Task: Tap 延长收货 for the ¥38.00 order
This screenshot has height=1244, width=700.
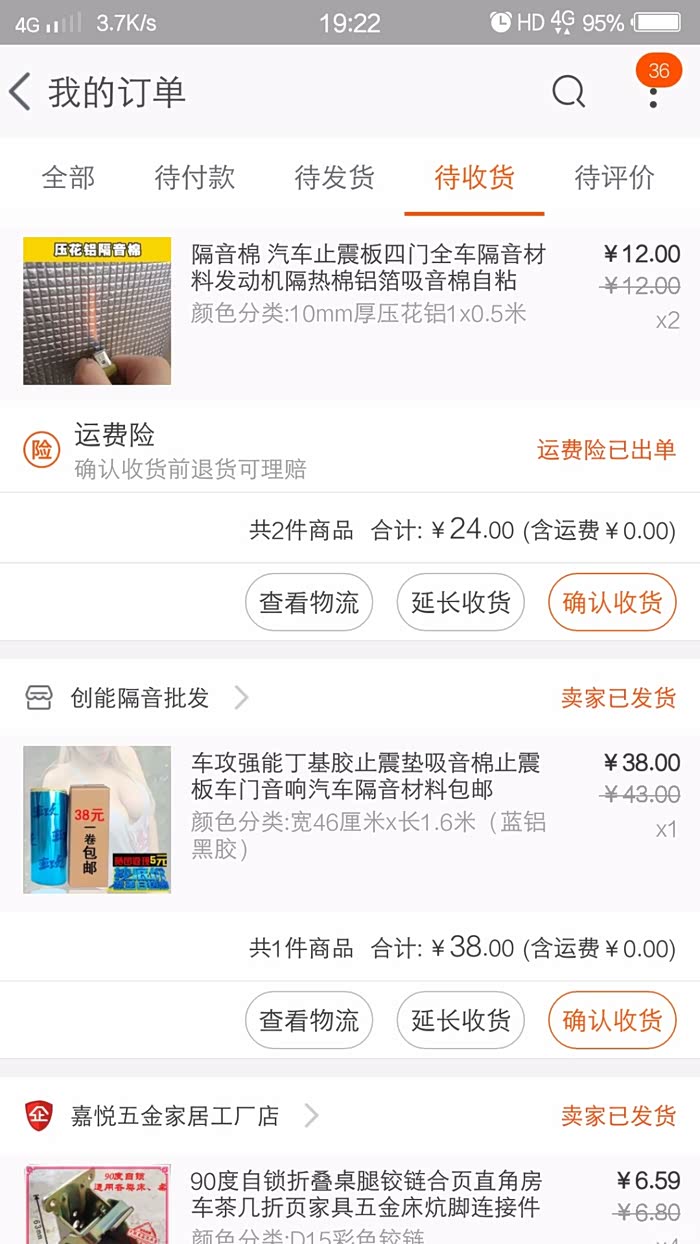Action: (461, 1020)
